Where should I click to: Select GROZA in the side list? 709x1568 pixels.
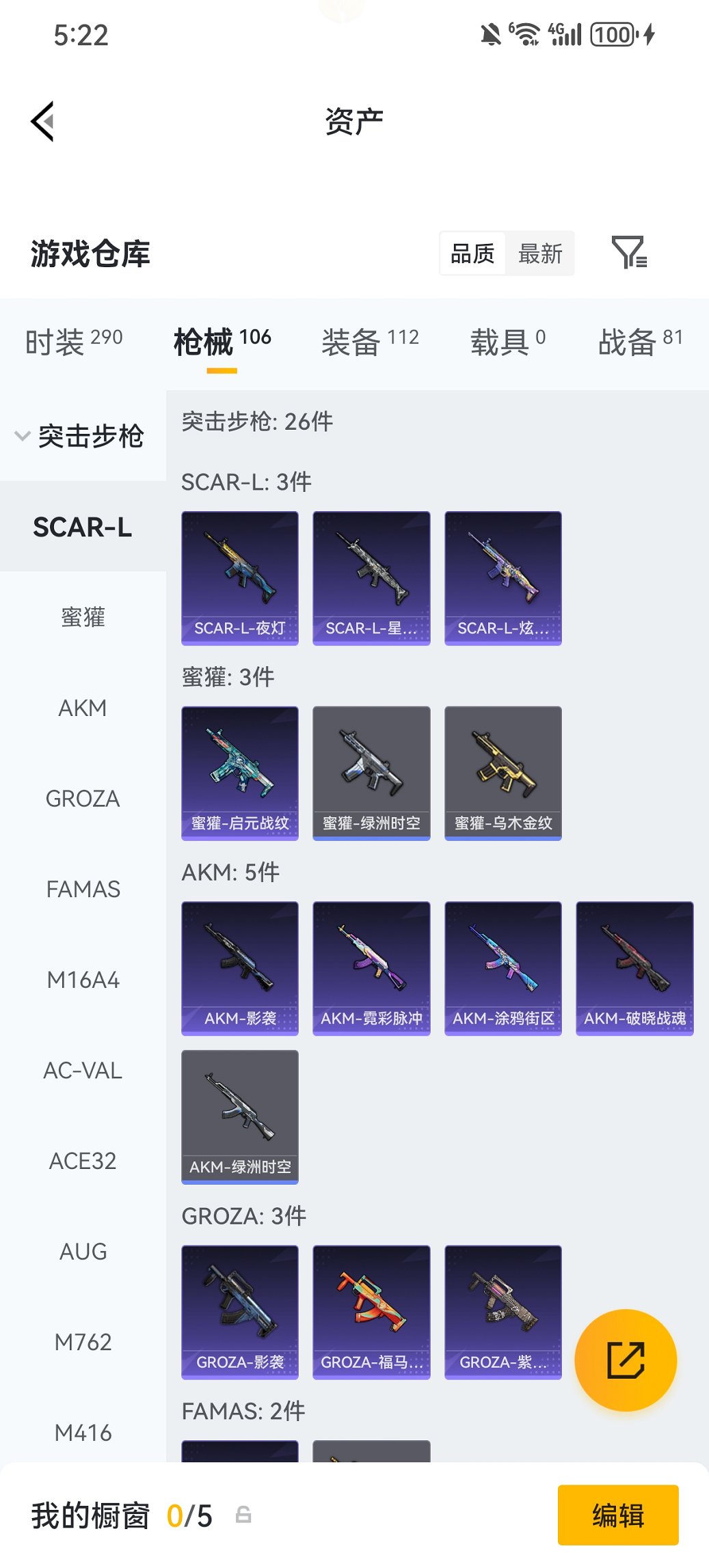coord(83,798)
